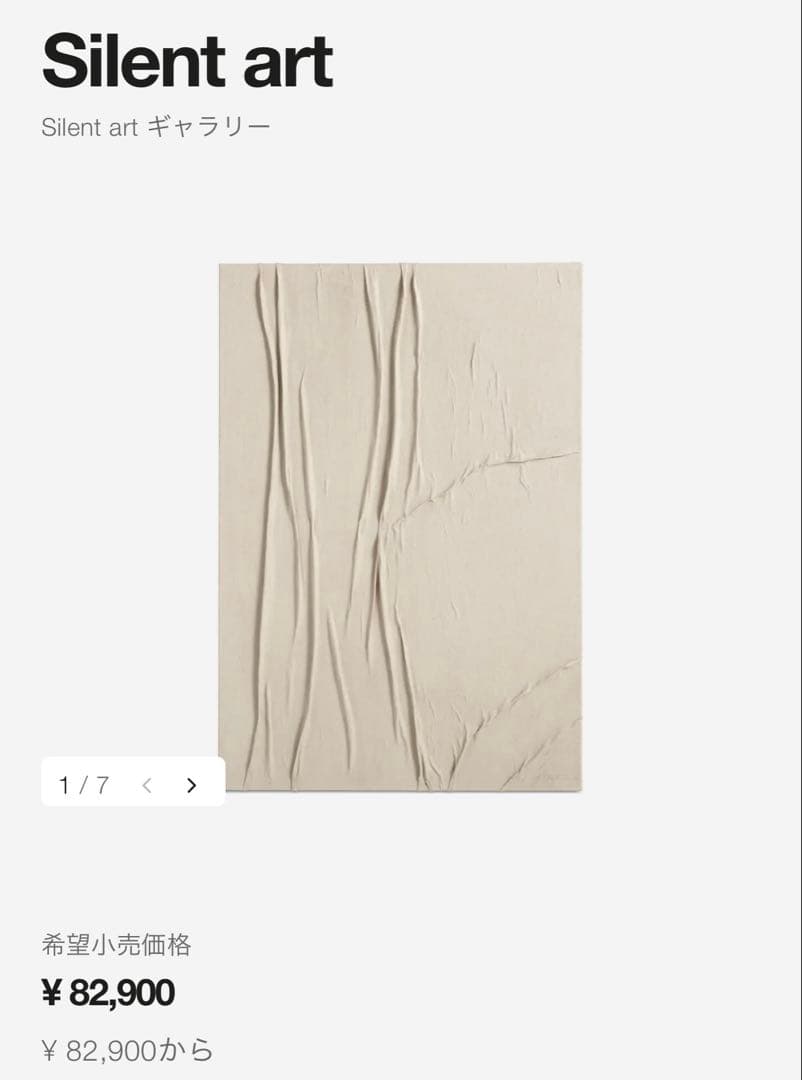The width and height of the screenshot is (802, 1080).
Task: Click the ¥82,900から price link
Action: point(126,1049)
